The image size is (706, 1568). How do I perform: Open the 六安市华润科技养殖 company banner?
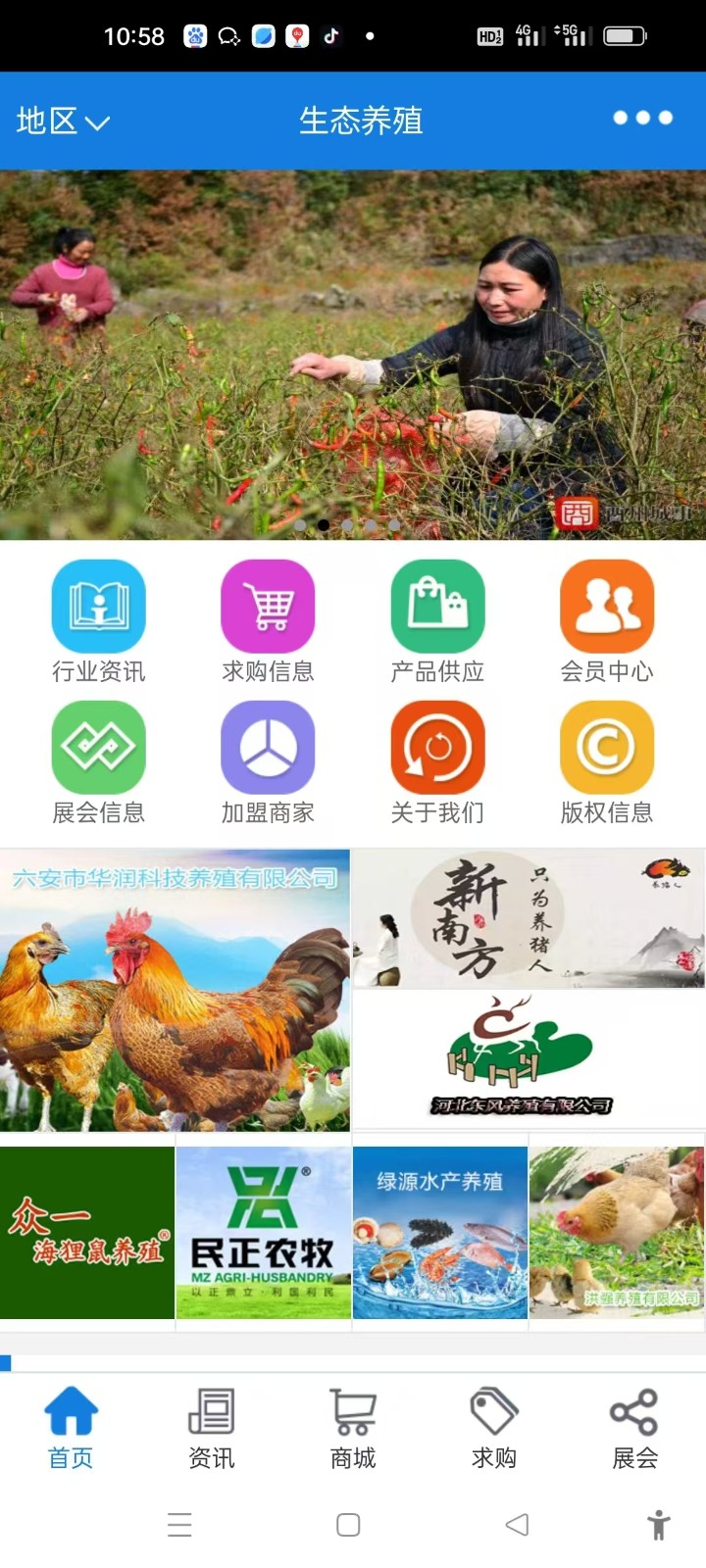click(x=175, y=990)
